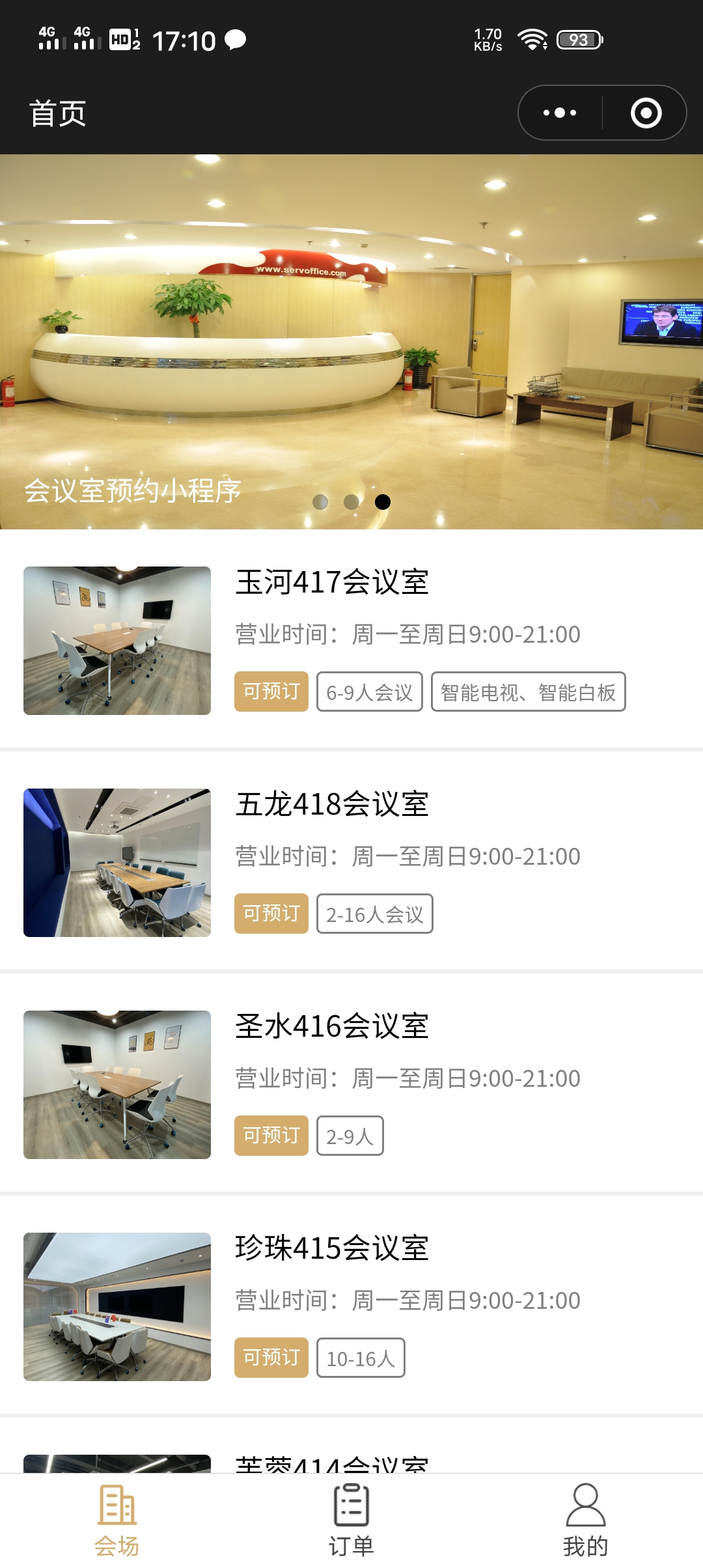Viewport: 703px width, 1568px height.
Task: View the 圣水416会议室 details
Action: pos(332,1026)
